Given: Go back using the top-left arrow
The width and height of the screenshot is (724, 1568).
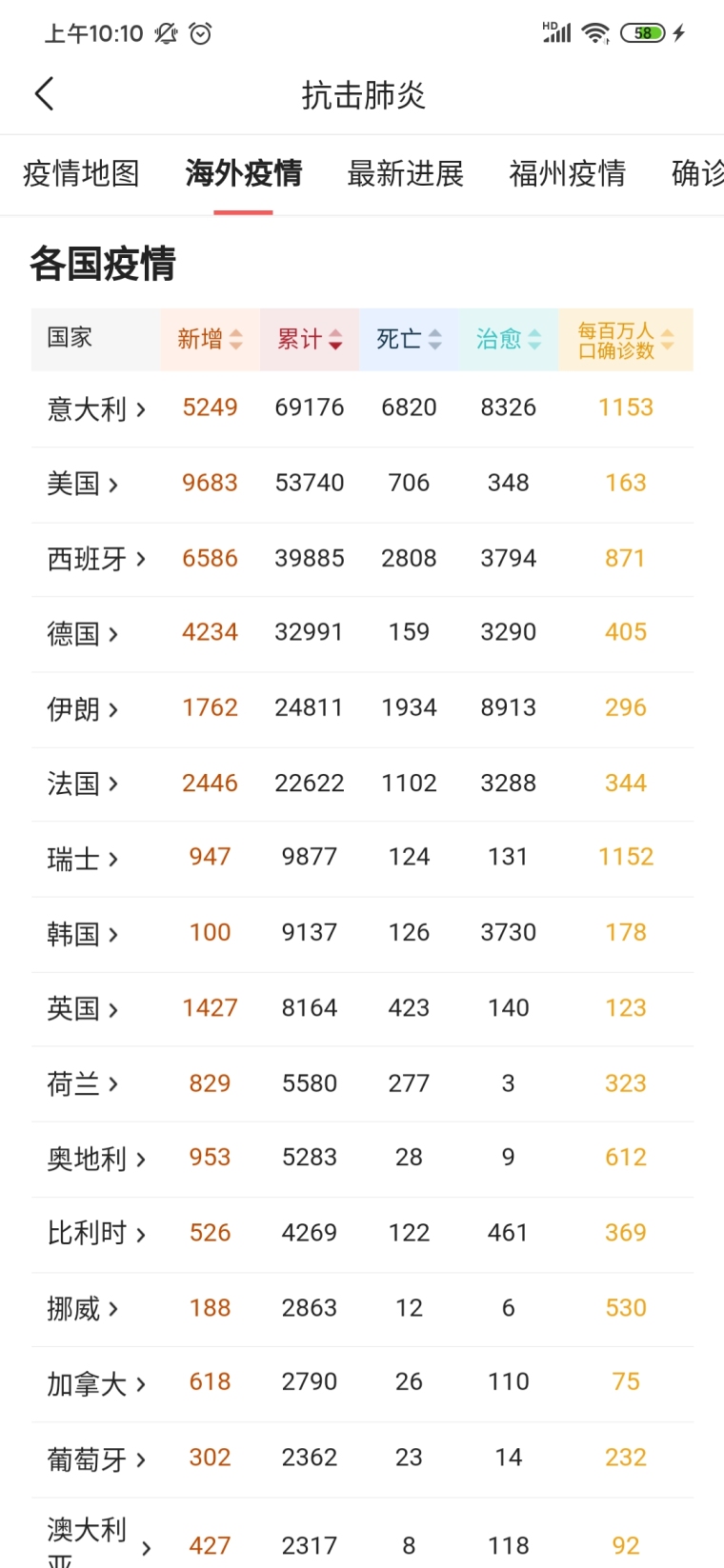Looking at the screenshot, I should [45, 94].
